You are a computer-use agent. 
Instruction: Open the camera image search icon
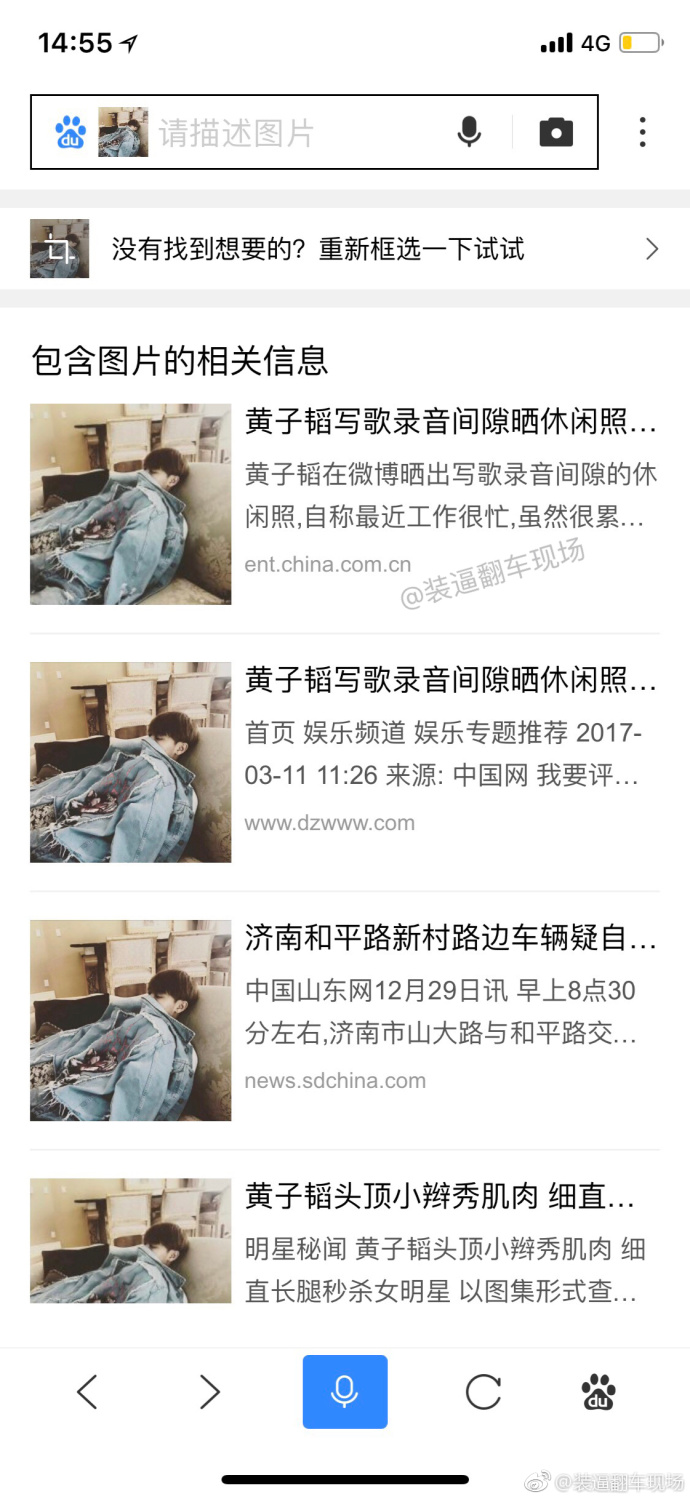pos(556,132)
